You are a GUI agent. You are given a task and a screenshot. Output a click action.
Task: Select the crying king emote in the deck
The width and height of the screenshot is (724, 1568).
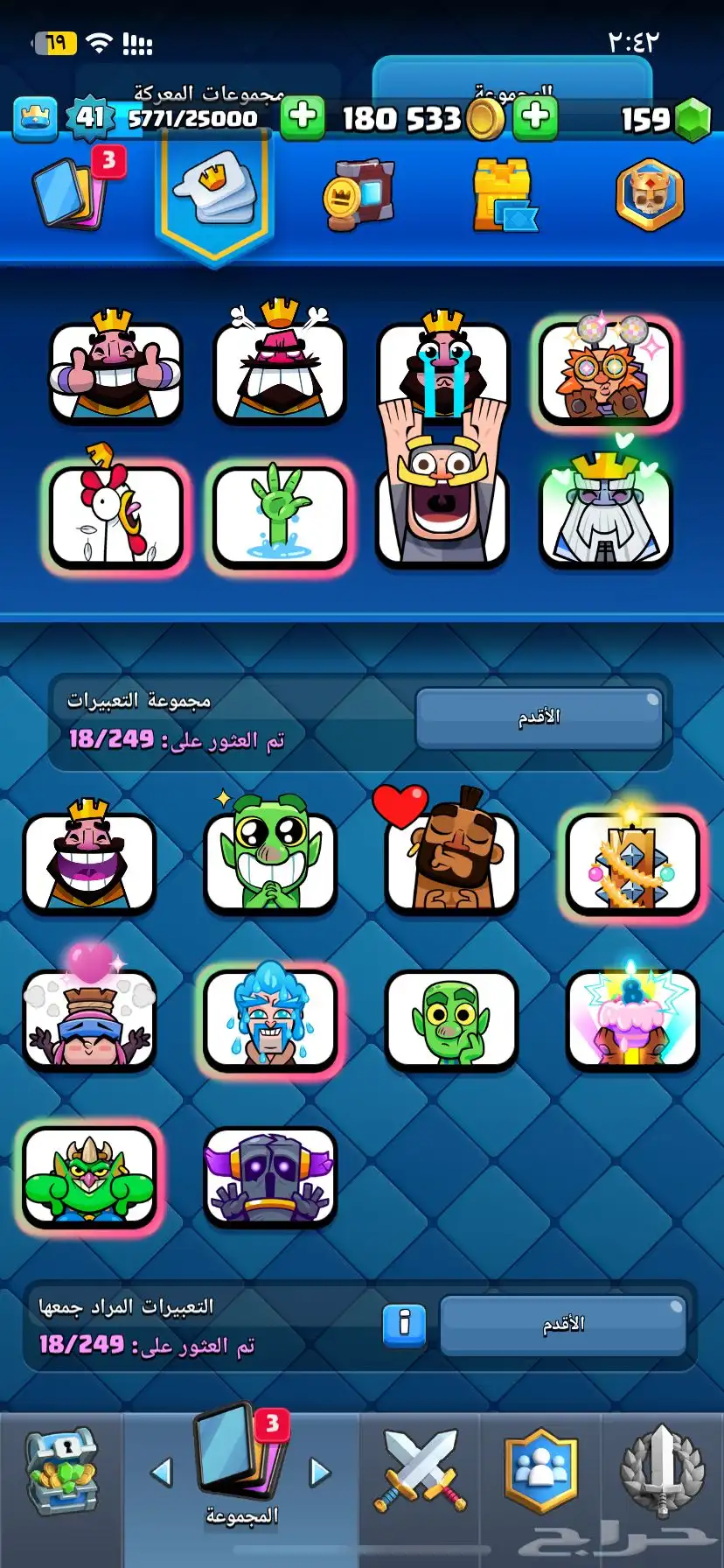[443, 367]
